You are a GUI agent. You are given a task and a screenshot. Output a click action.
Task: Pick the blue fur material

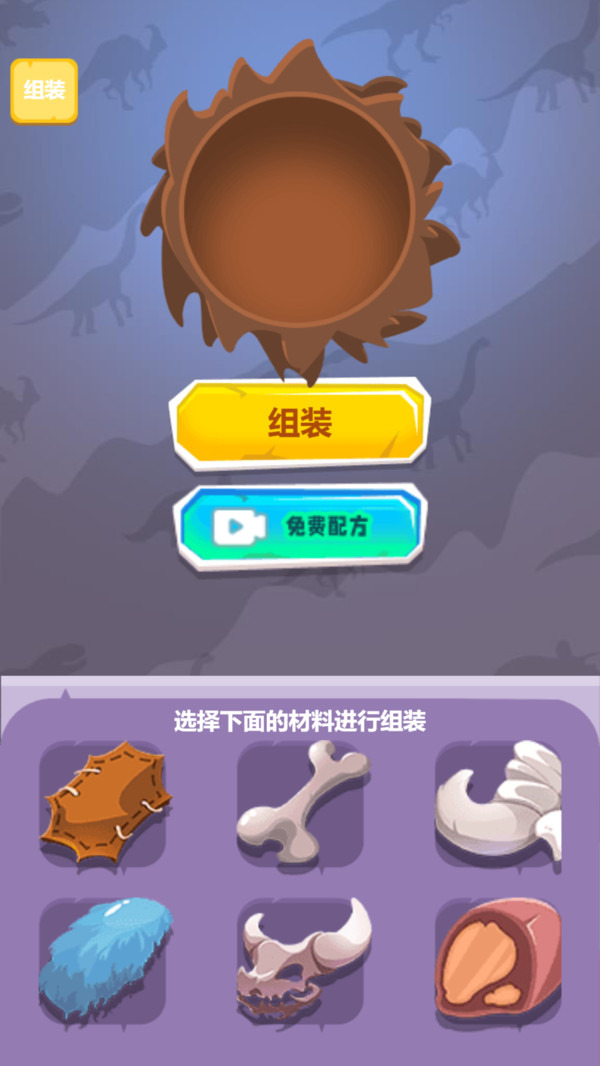click(104, 960)
